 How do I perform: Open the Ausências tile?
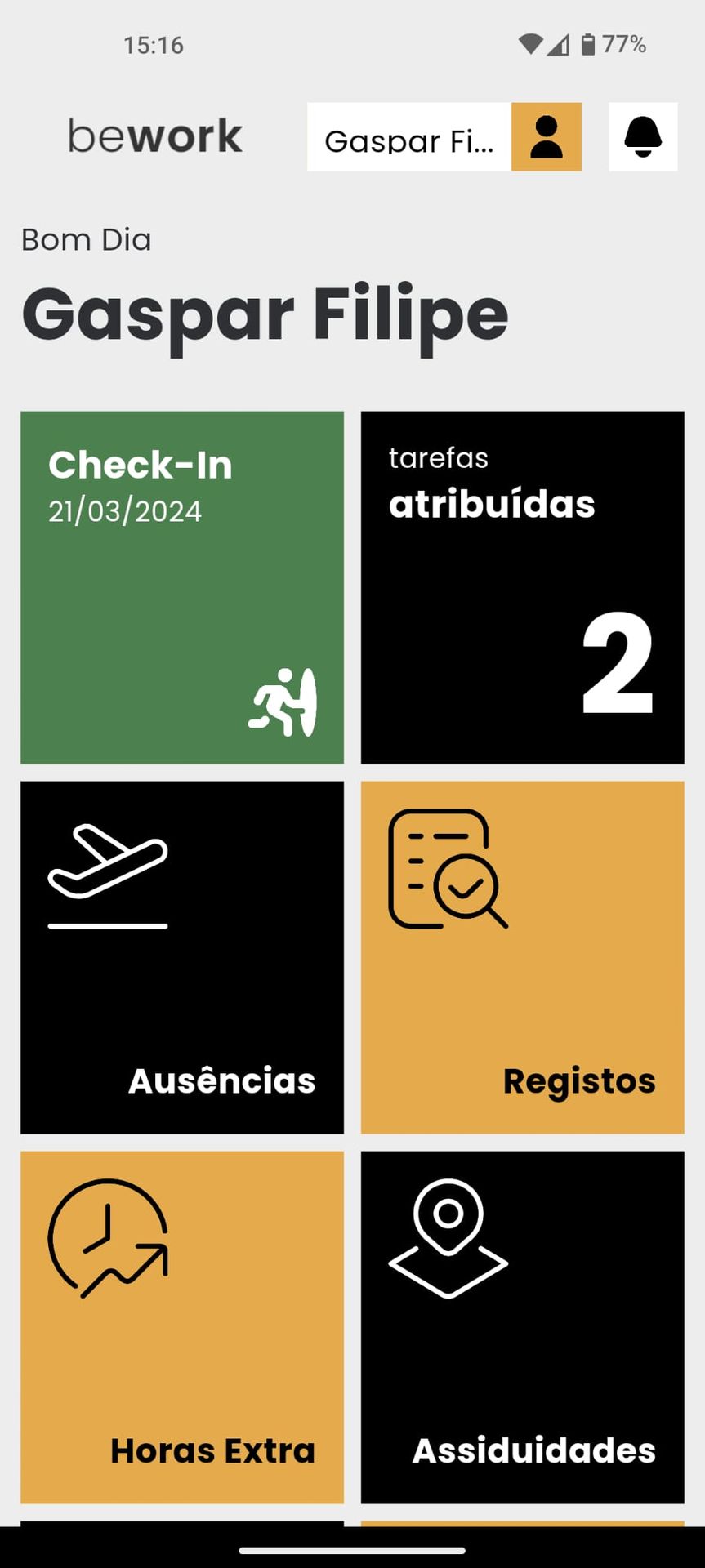(182, 957)
